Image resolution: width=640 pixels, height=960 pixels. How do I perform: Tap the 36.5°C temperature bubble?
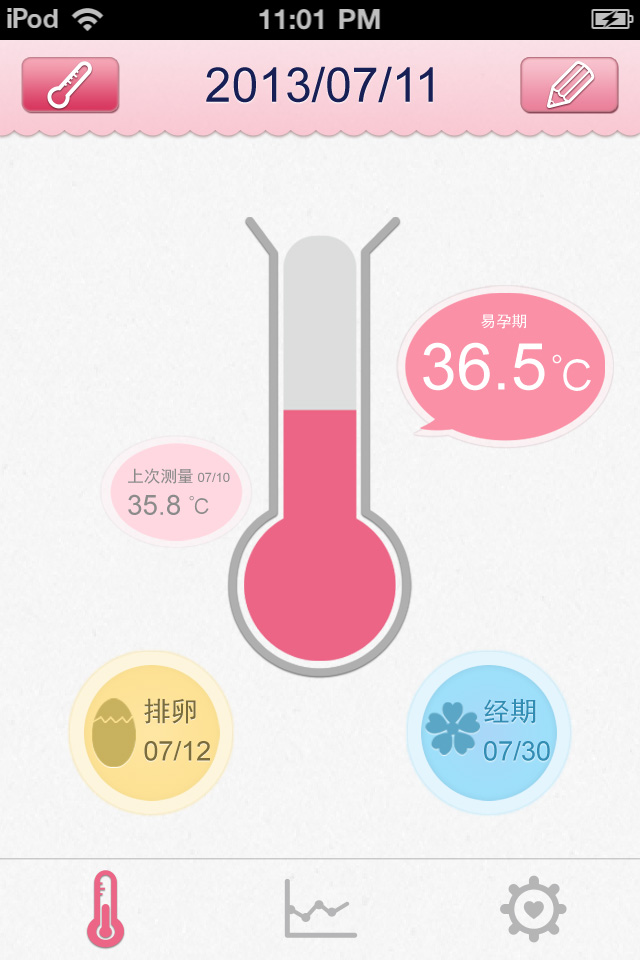tap(505, 365)
